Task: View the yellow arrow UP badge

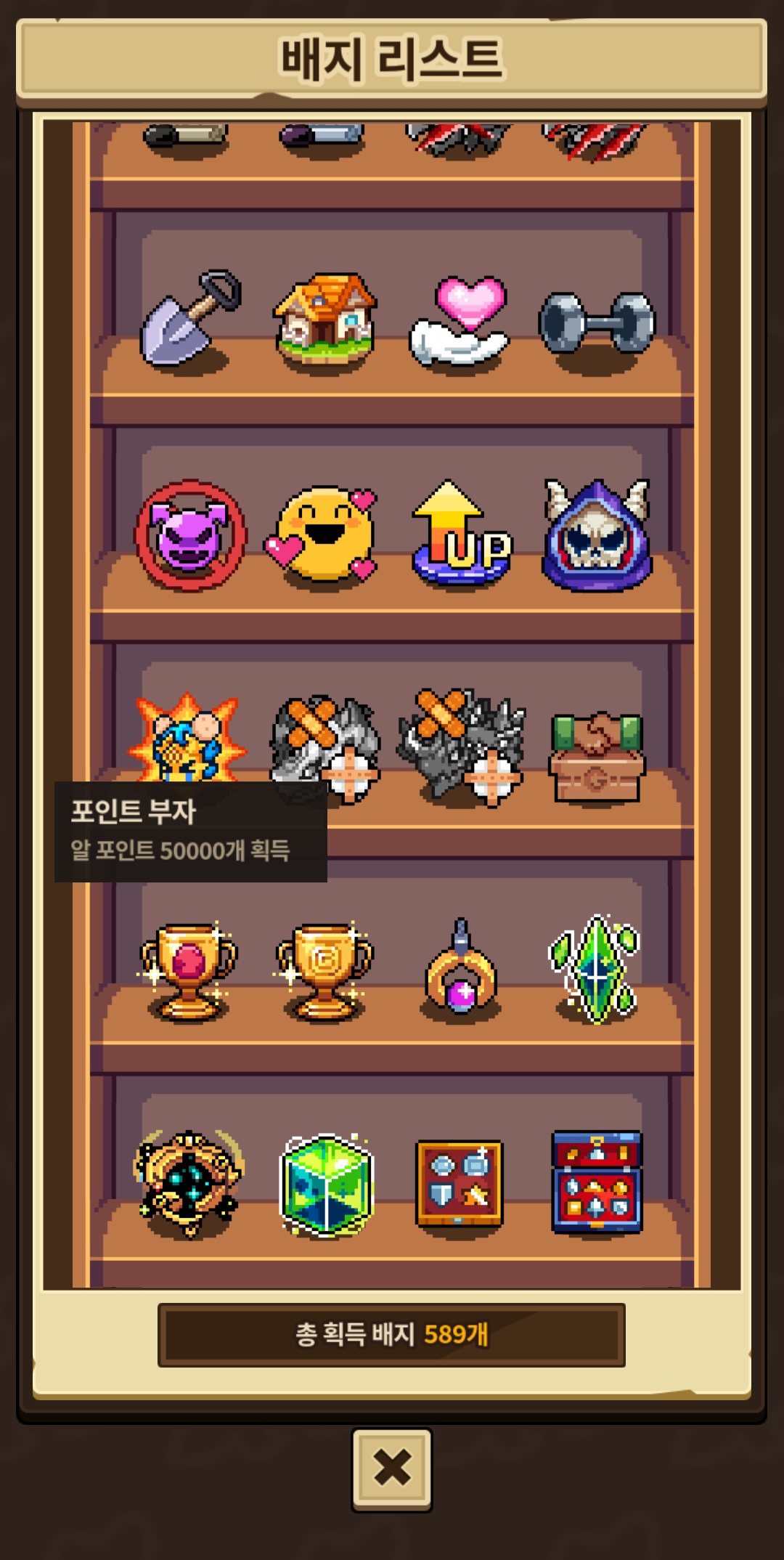Action: coord(462,534)
